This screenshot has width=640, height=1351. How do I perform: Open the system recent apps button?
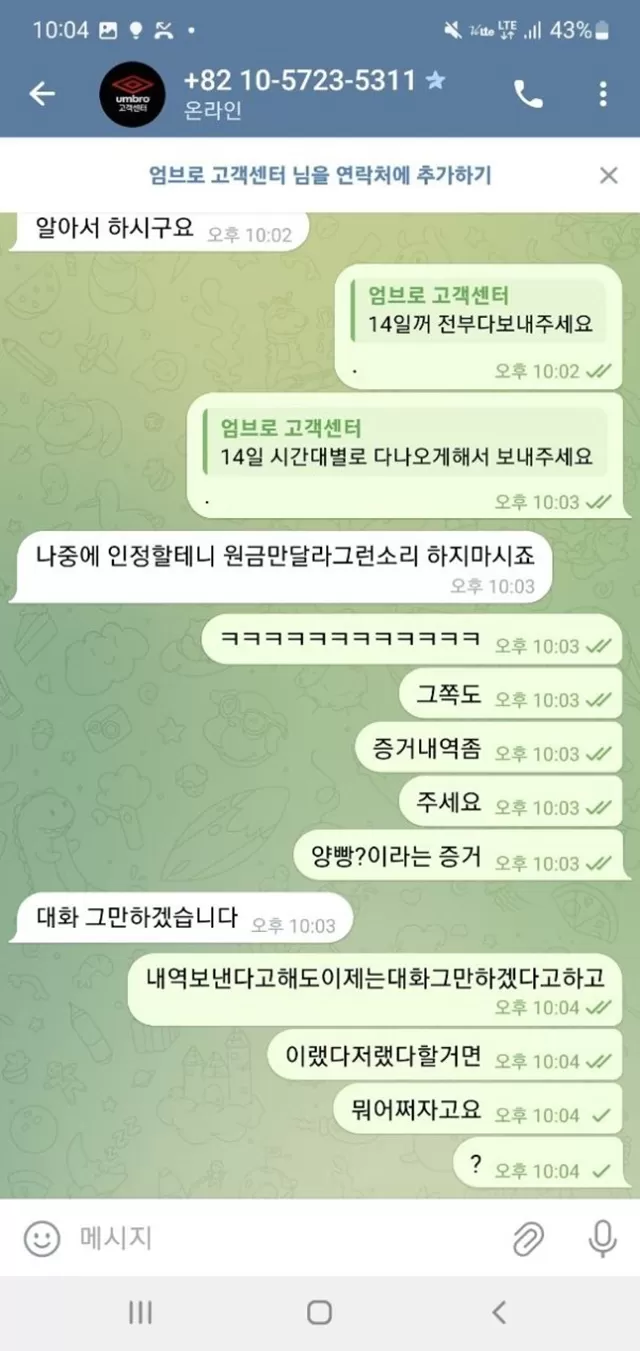tap(140, 1312)
